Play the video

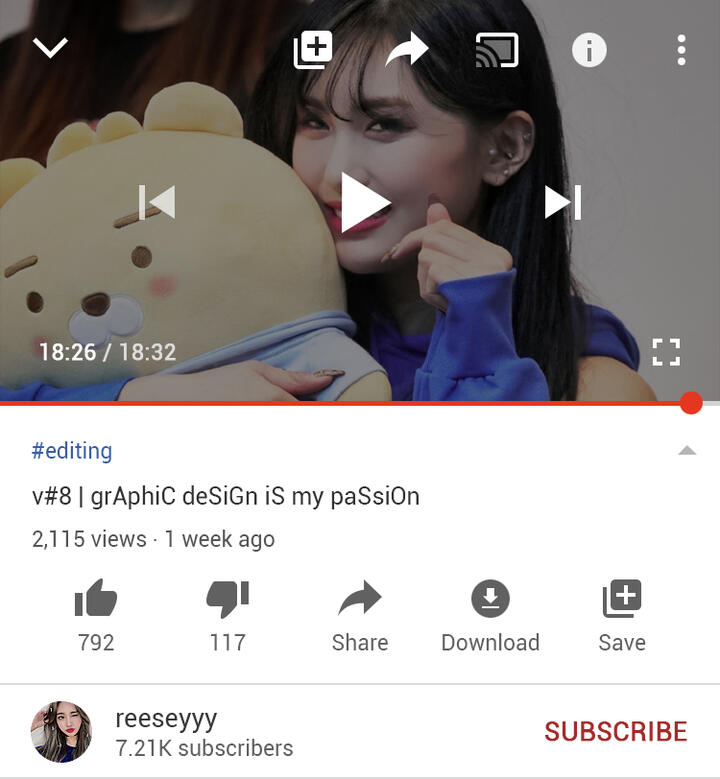click(x=362, y=202)
